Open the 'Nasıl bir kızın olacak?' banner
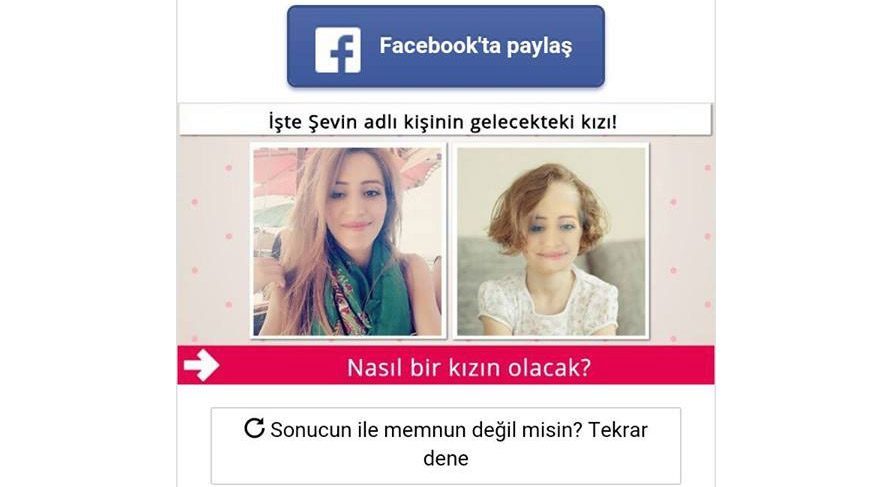The width and height of the screenshot is (880, 487). pos(446,366)
